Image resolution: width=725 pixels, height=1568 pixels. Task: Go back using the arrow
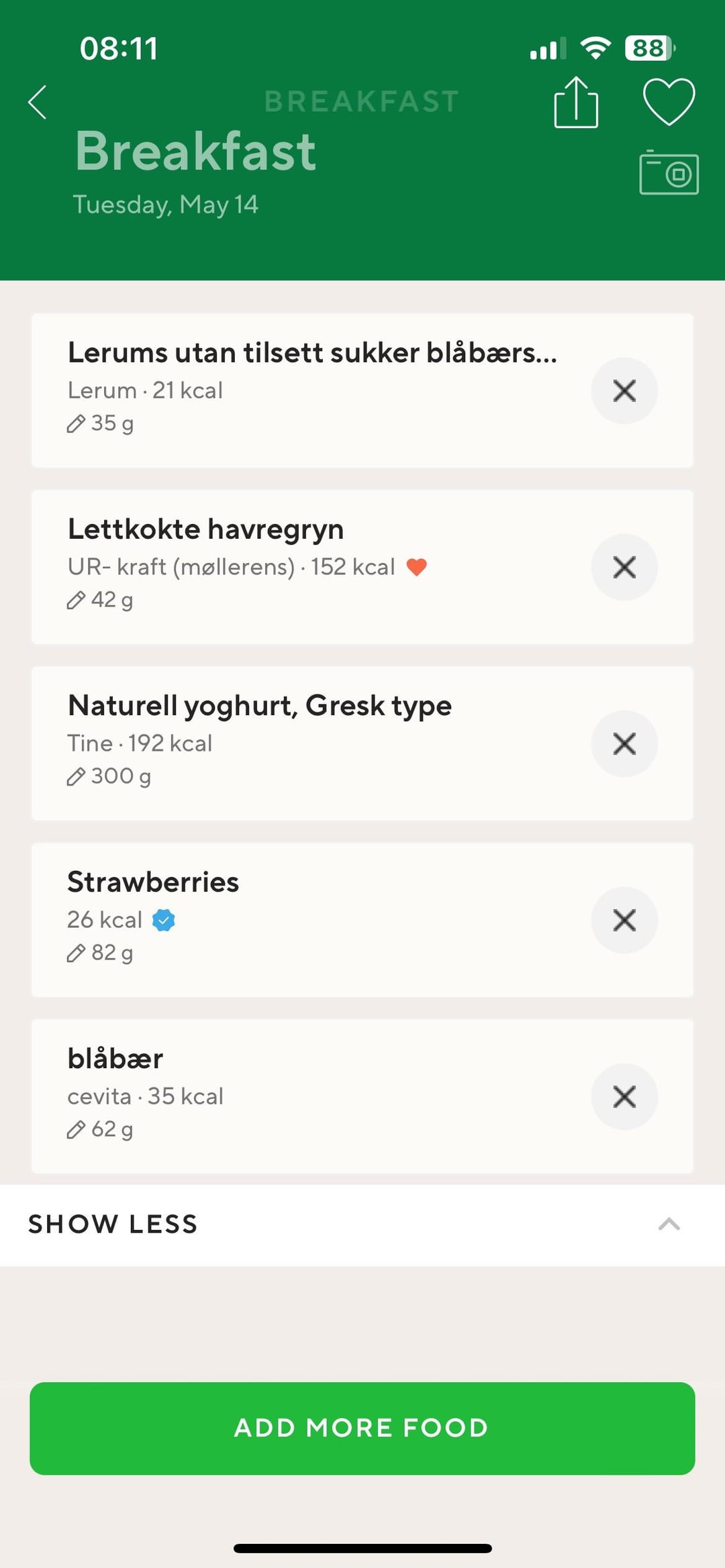[38, 102]
